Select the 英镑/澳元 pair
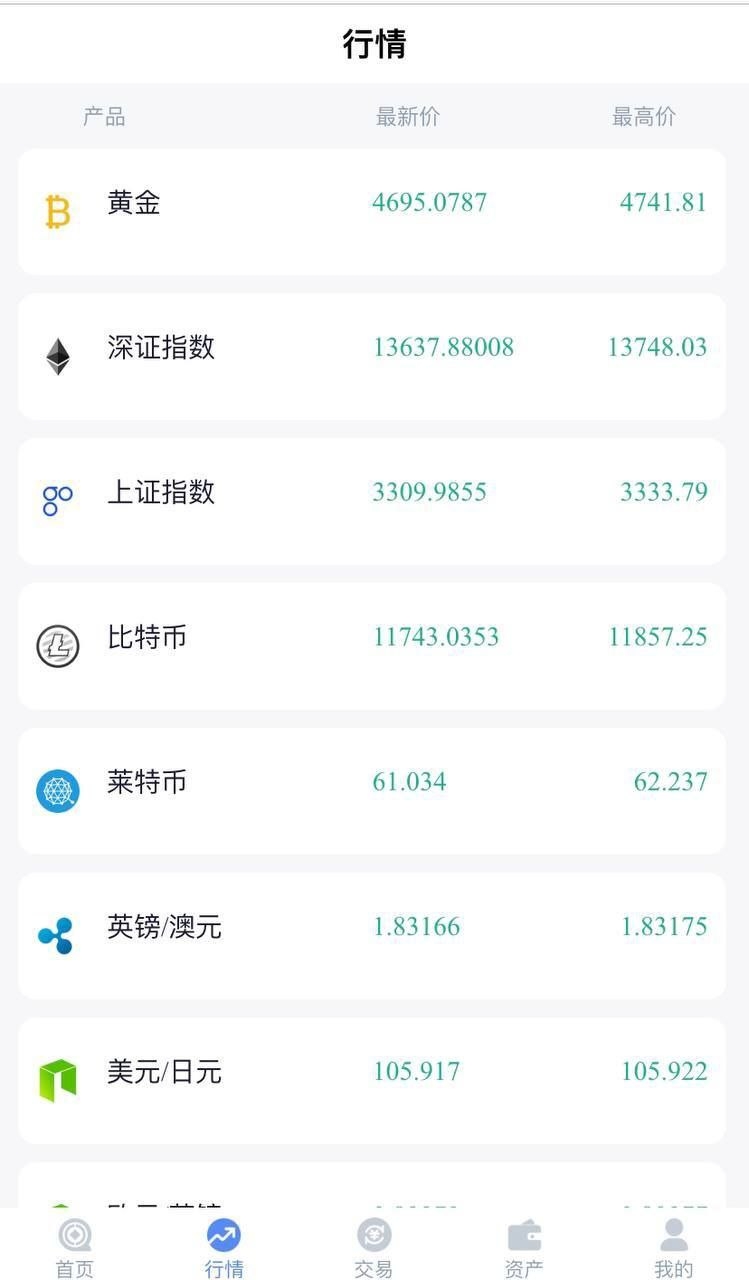Viewport: 749px width, 1280px height. click(x=372, y=936)
